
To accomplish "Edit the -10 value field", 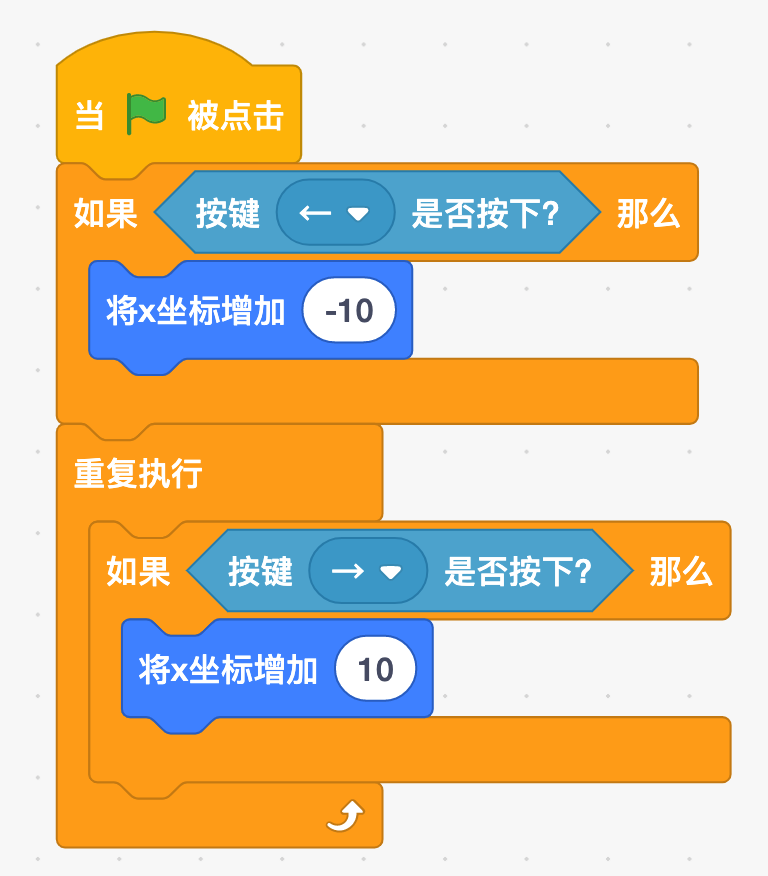I will click(x=349, y=310).
